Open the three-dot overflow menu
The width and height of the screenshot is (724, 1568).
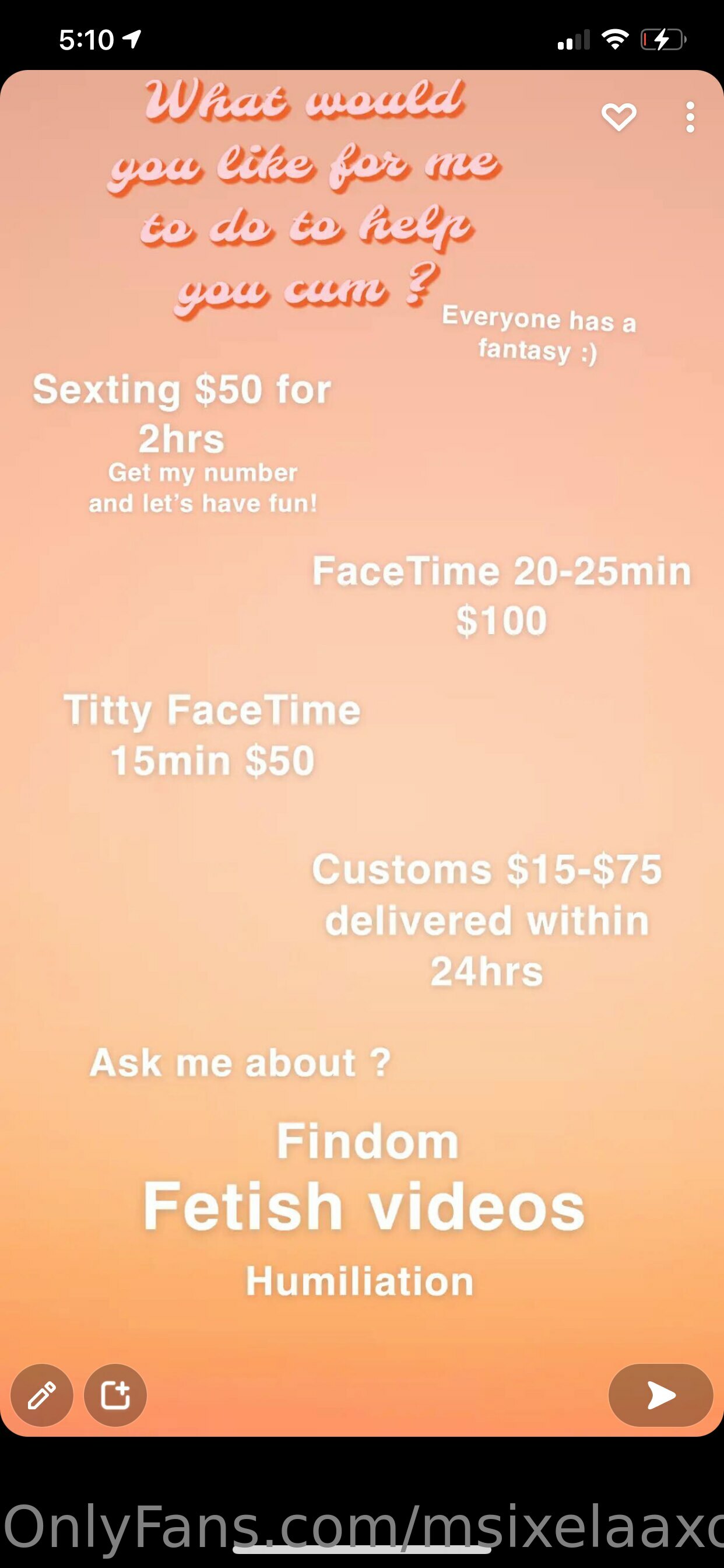690,117
